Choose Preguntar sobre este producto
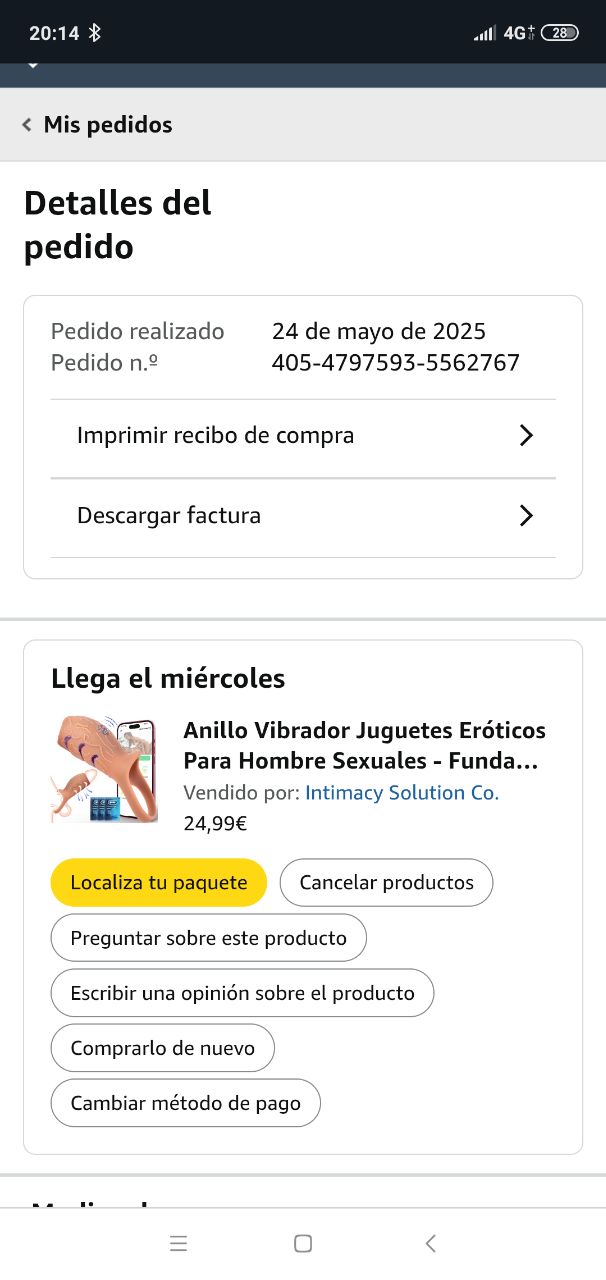Screen dimensions: 606x1280 [x=208, y=939]
